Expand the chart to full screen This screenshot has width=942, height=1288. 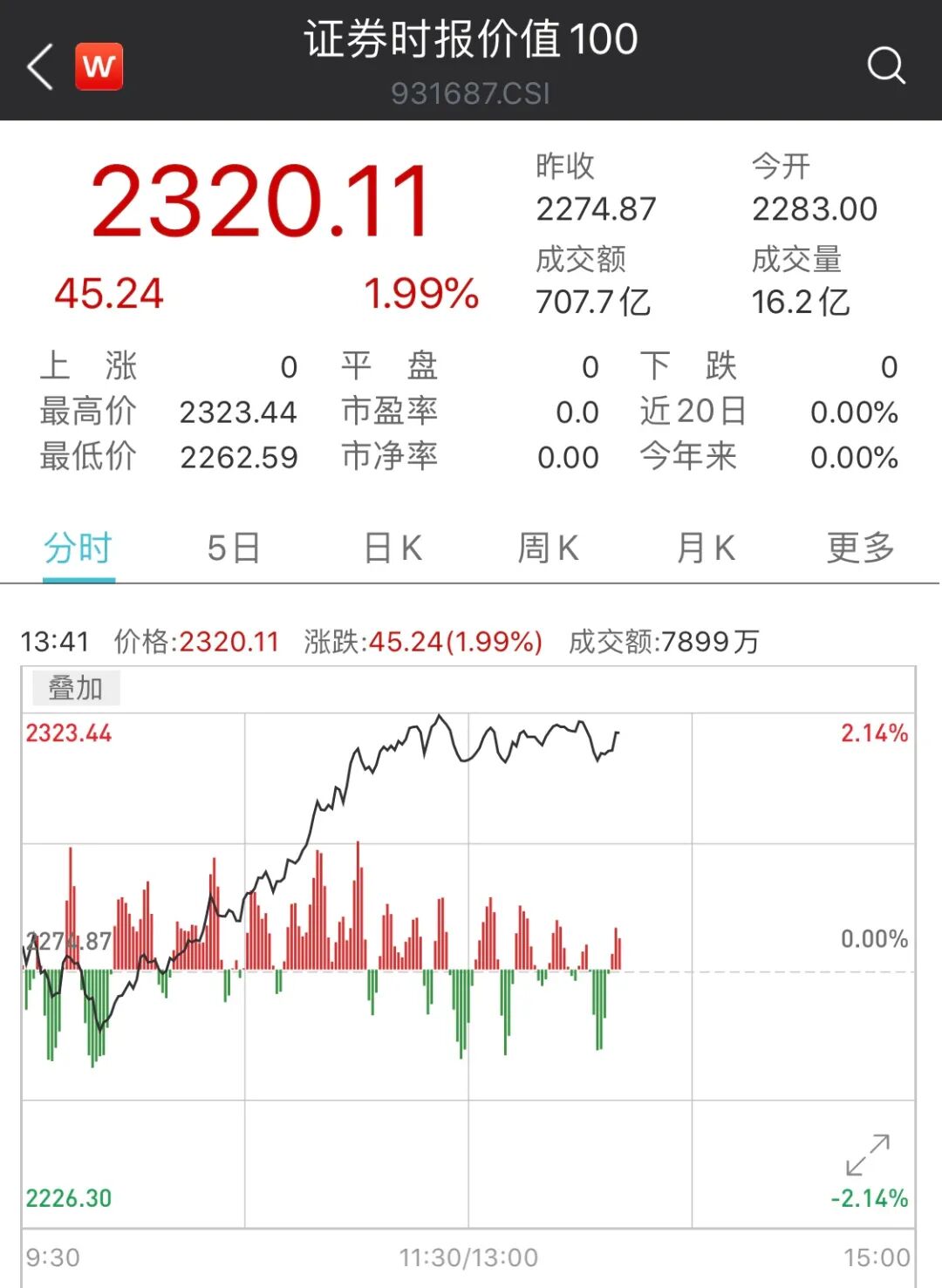point(868,1155)
